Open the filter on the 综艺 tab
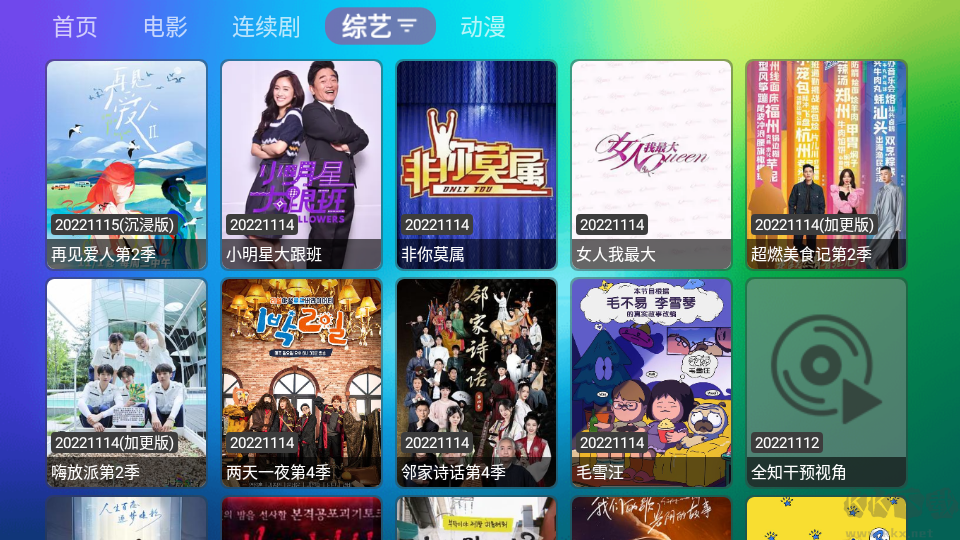960x540 pixels. coord(406,27)
